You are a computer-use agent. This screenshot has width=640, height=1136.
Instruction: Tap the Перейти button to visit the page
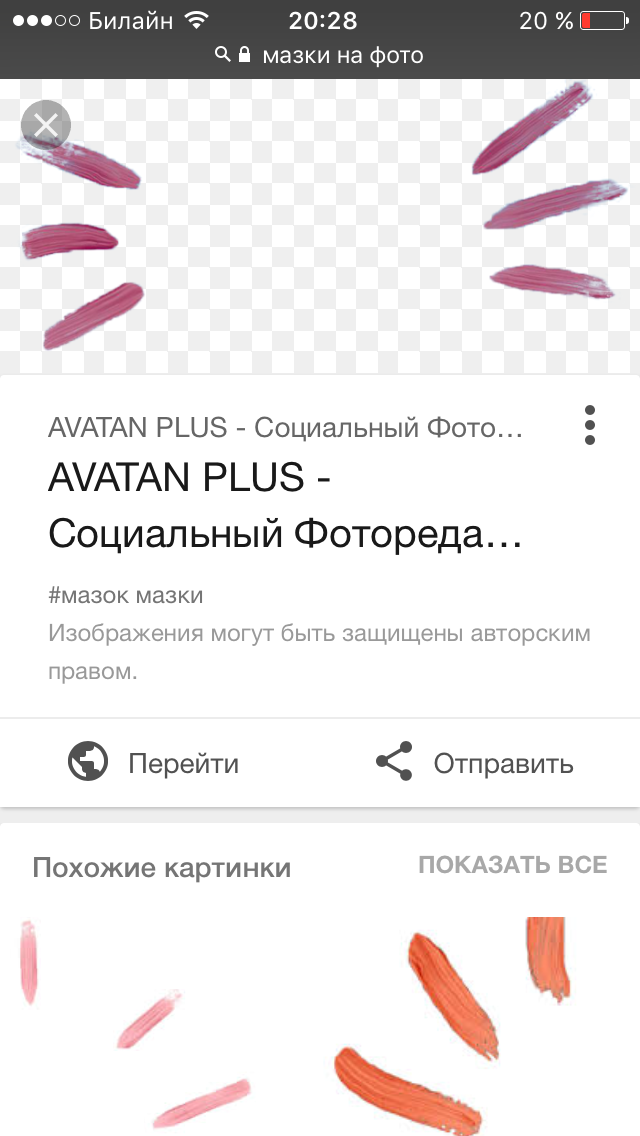click(x=153, y=763)
